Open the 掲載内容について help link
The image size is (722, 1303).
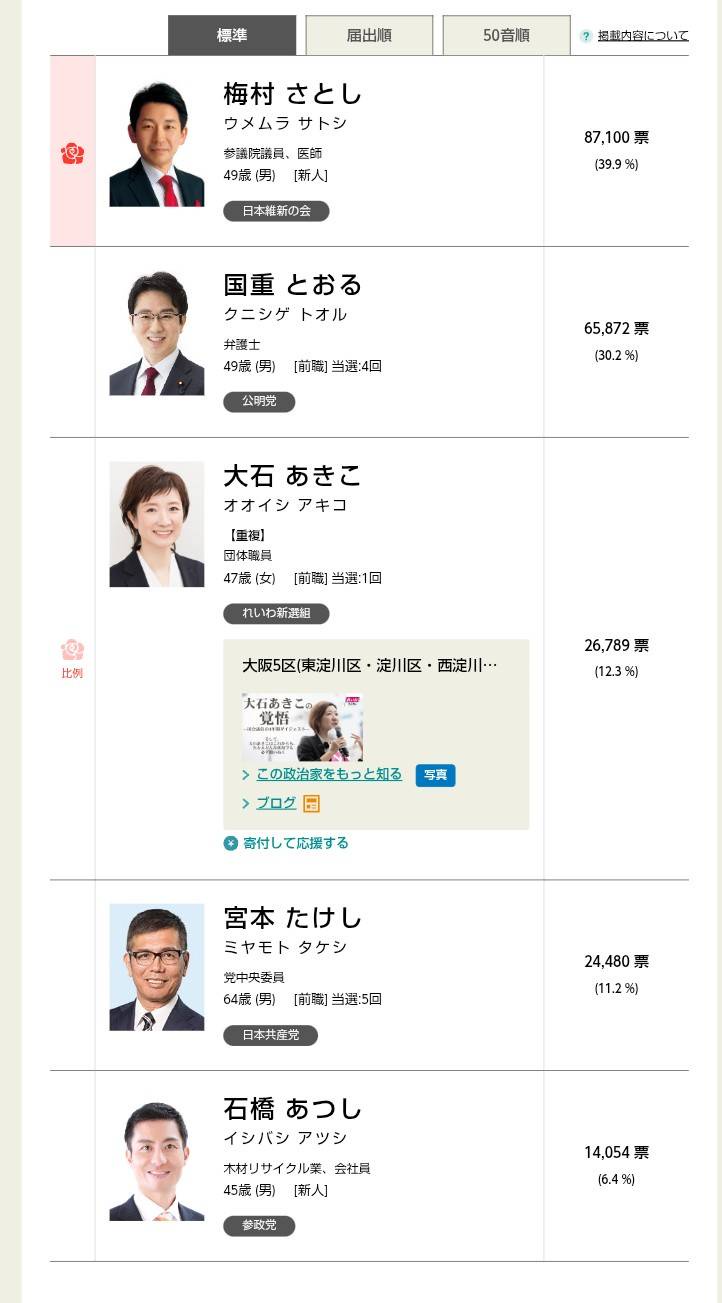click(642, 36)
